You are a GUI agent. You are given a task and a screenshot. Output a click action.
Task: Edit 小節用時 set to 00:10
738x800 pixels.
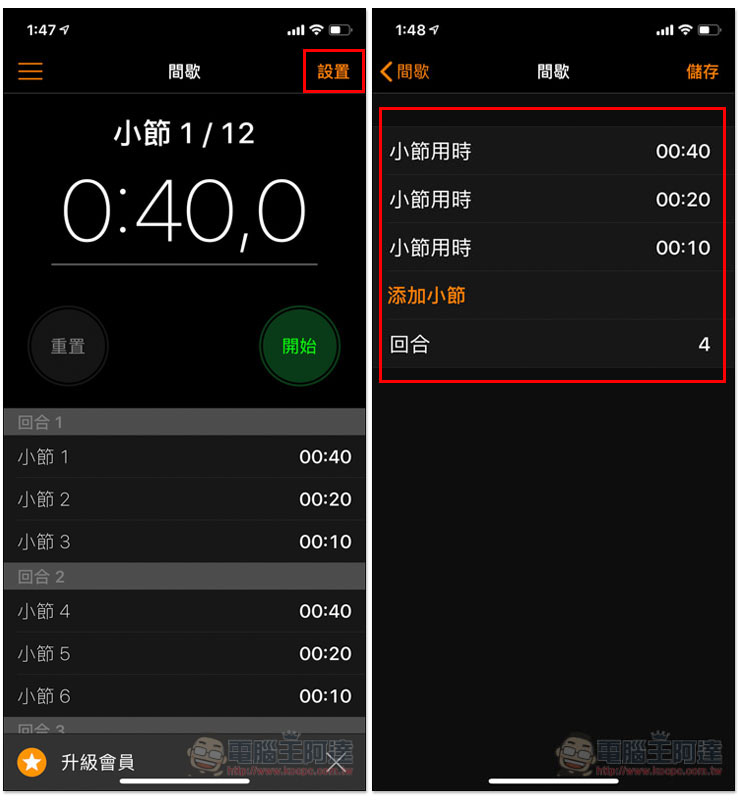point(550,248)
